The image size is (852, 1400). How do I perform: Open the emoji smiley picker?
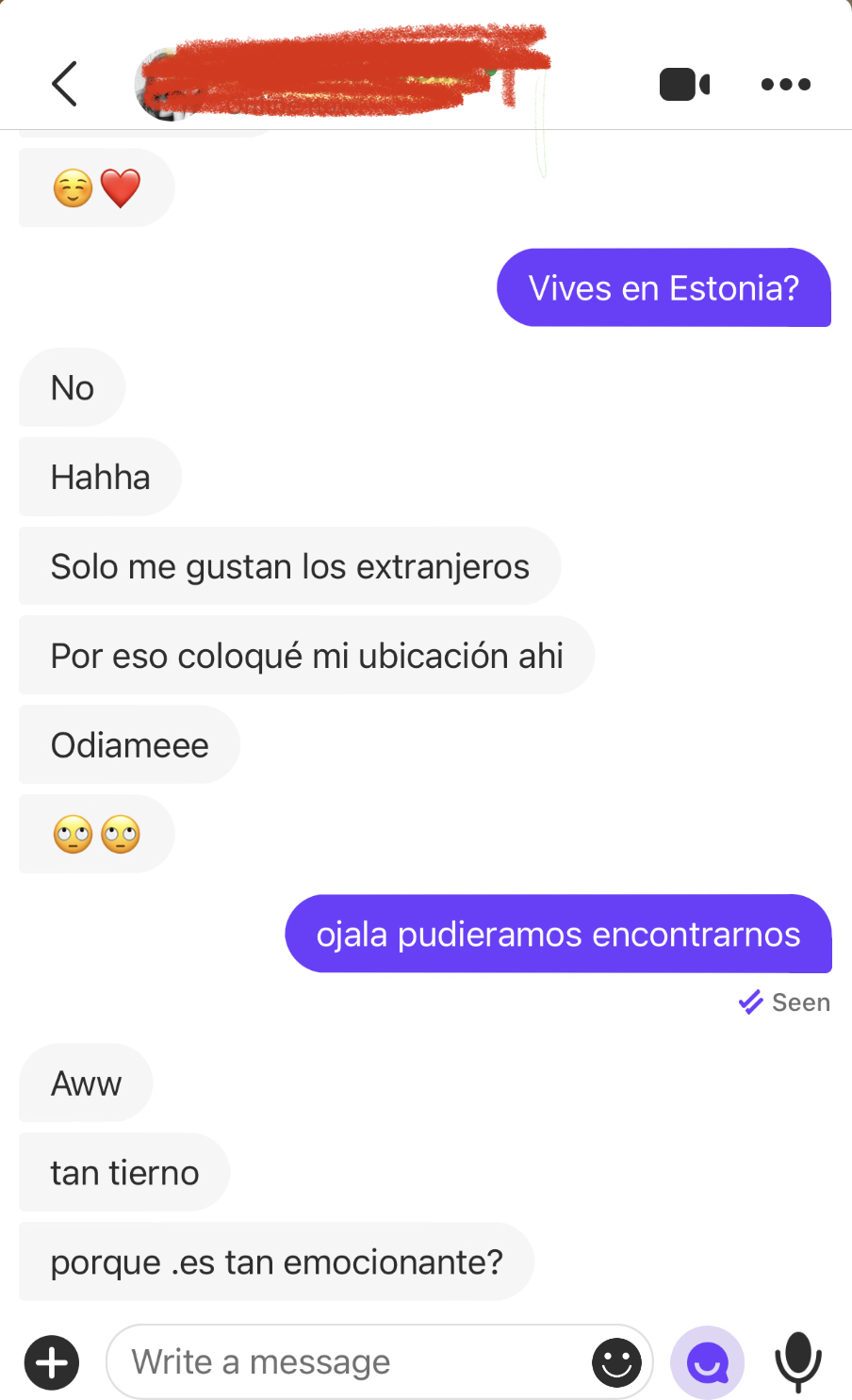click(616, 1362)
